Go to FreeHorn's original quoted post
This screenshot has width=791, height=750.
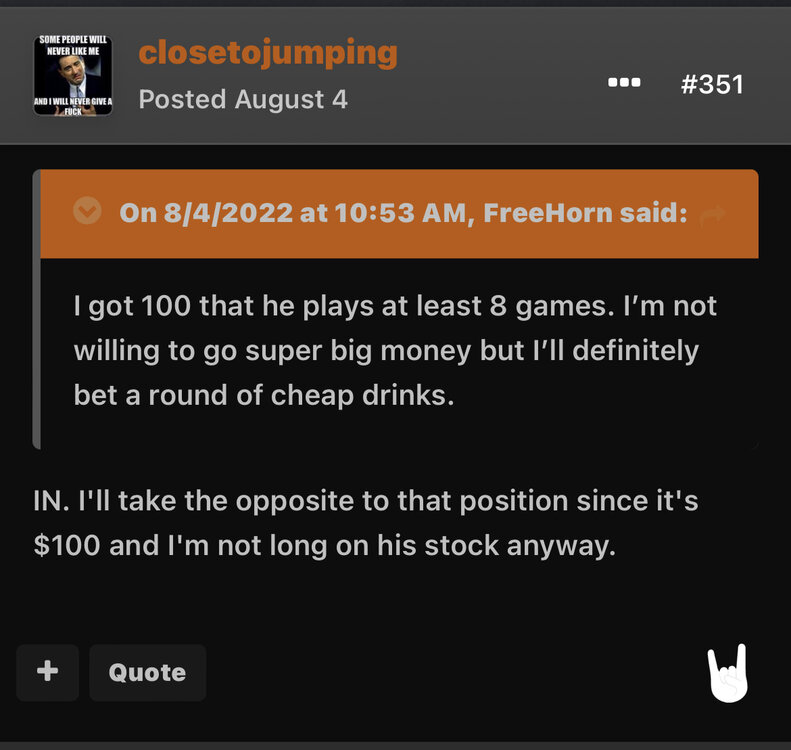click(x=712, y=214)
